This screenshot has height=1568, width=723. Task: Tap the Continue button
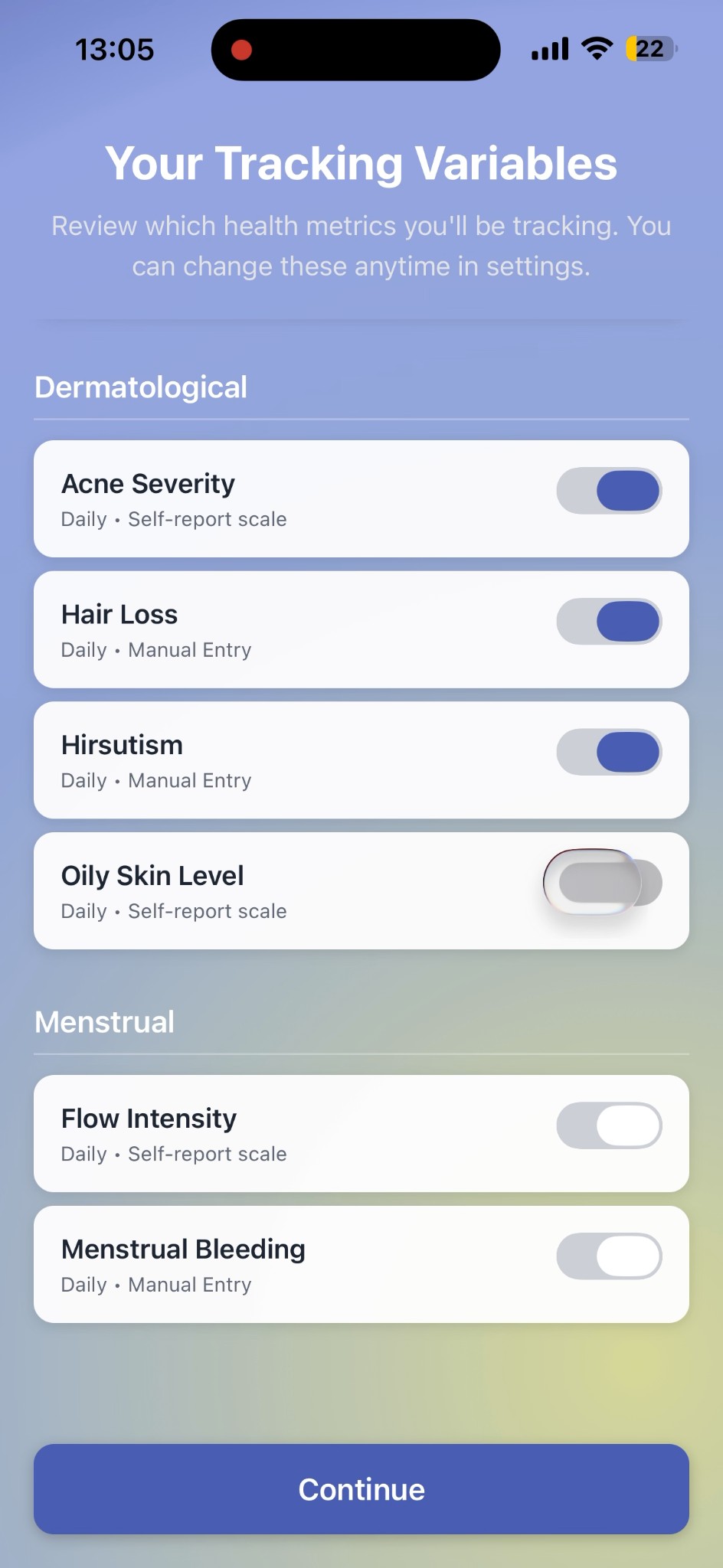361,1489
